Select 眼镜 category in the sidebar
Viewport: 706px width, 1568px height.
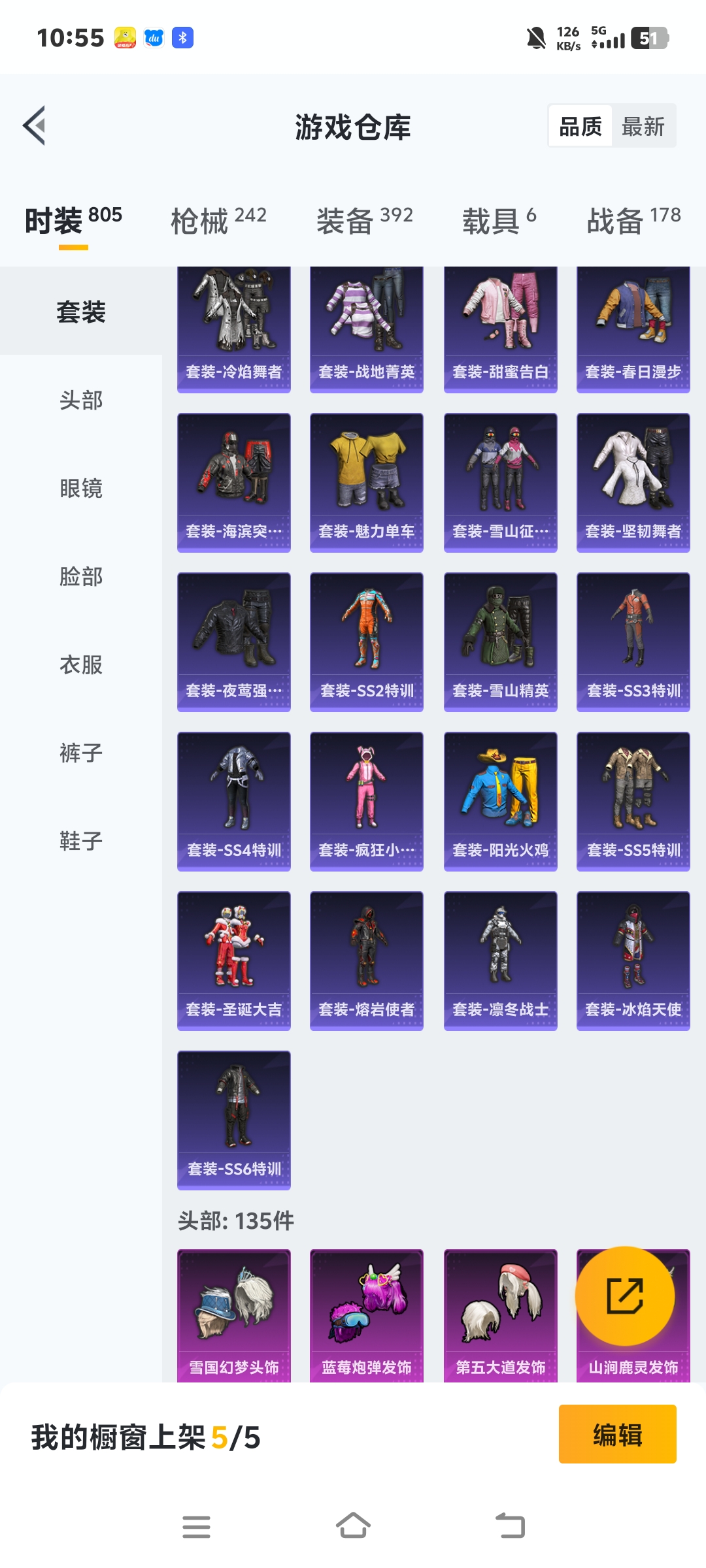coord(81,488)
